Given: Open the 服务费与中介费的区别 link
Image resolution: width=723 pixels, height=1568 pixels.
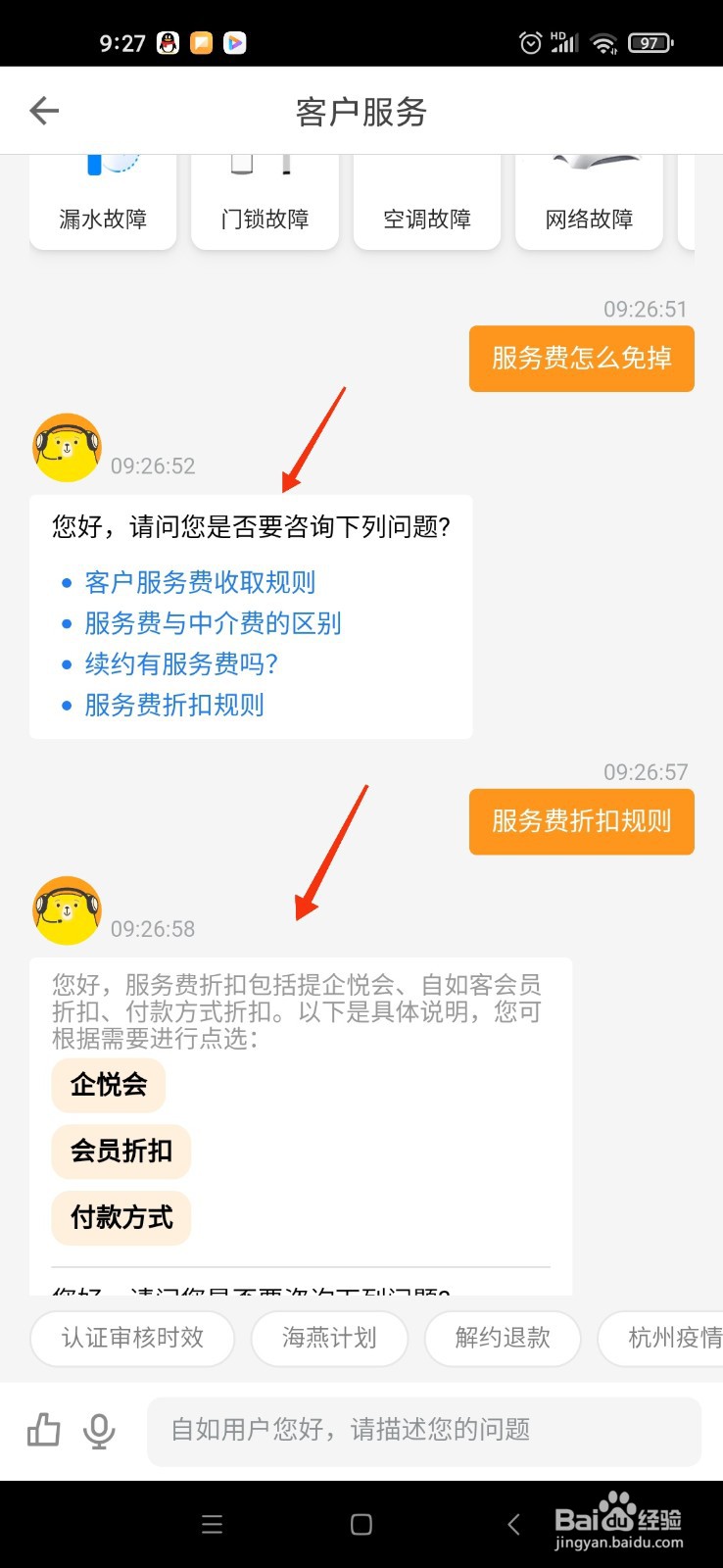Looking at the screenshot, I should [x=211, y=623].
